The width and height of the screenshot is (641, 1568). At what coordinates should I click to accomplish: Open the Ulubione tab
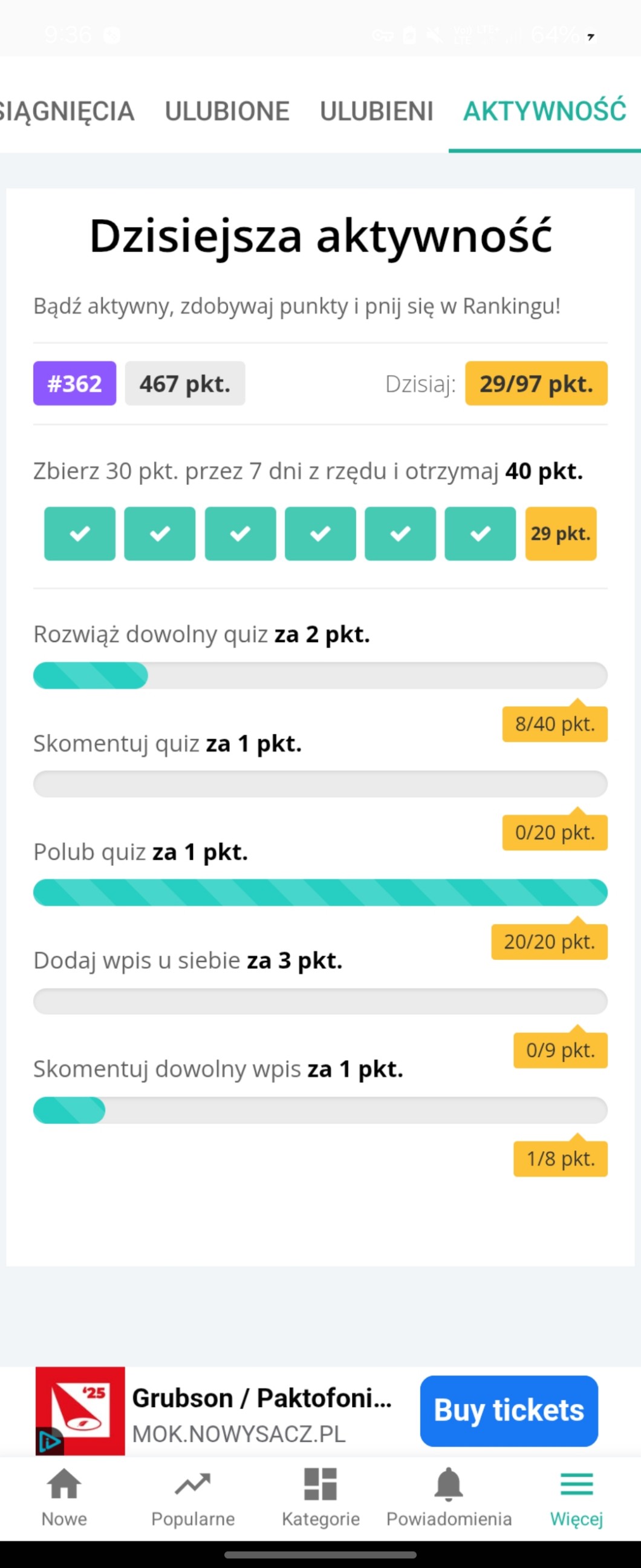click(x=227, y=111)
